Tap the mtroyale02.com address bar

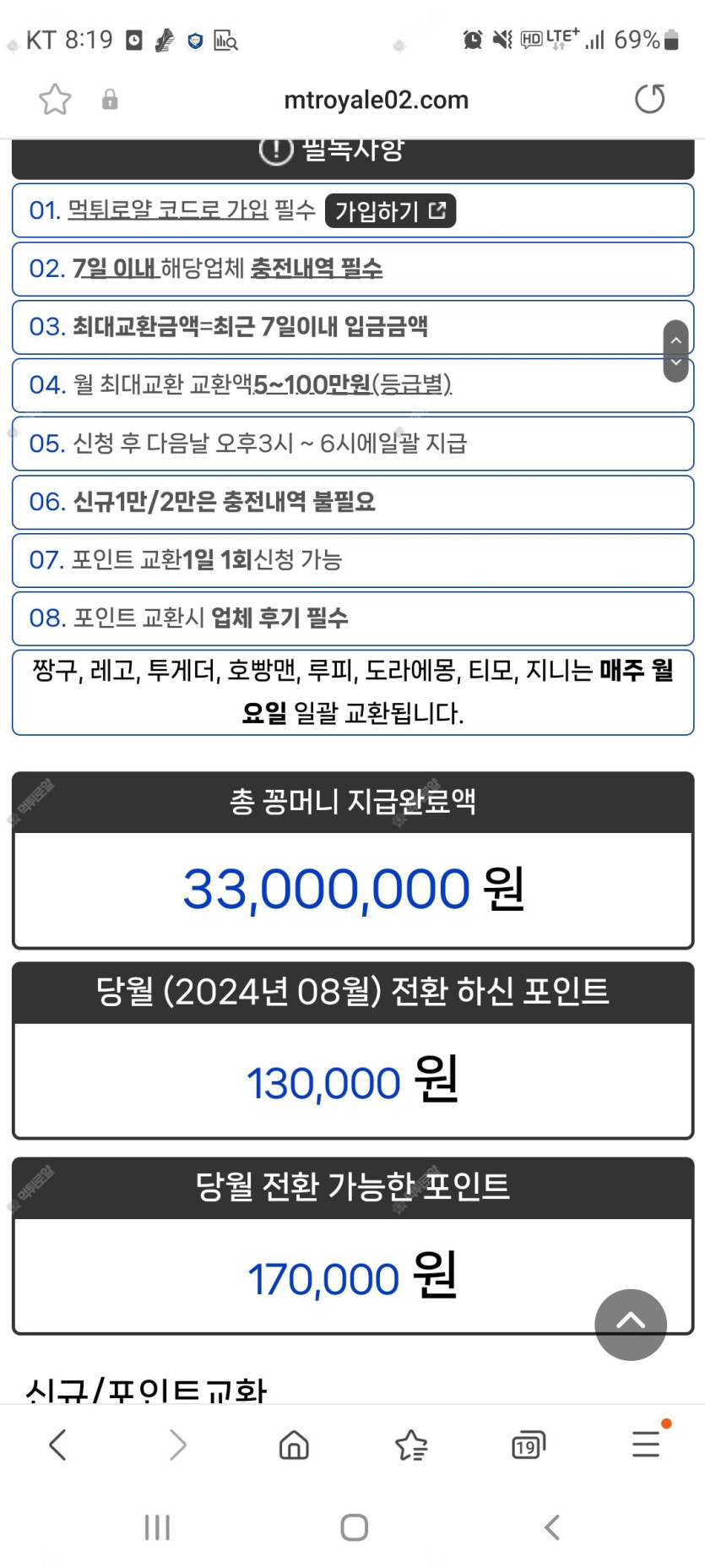[x=376, y=100]
